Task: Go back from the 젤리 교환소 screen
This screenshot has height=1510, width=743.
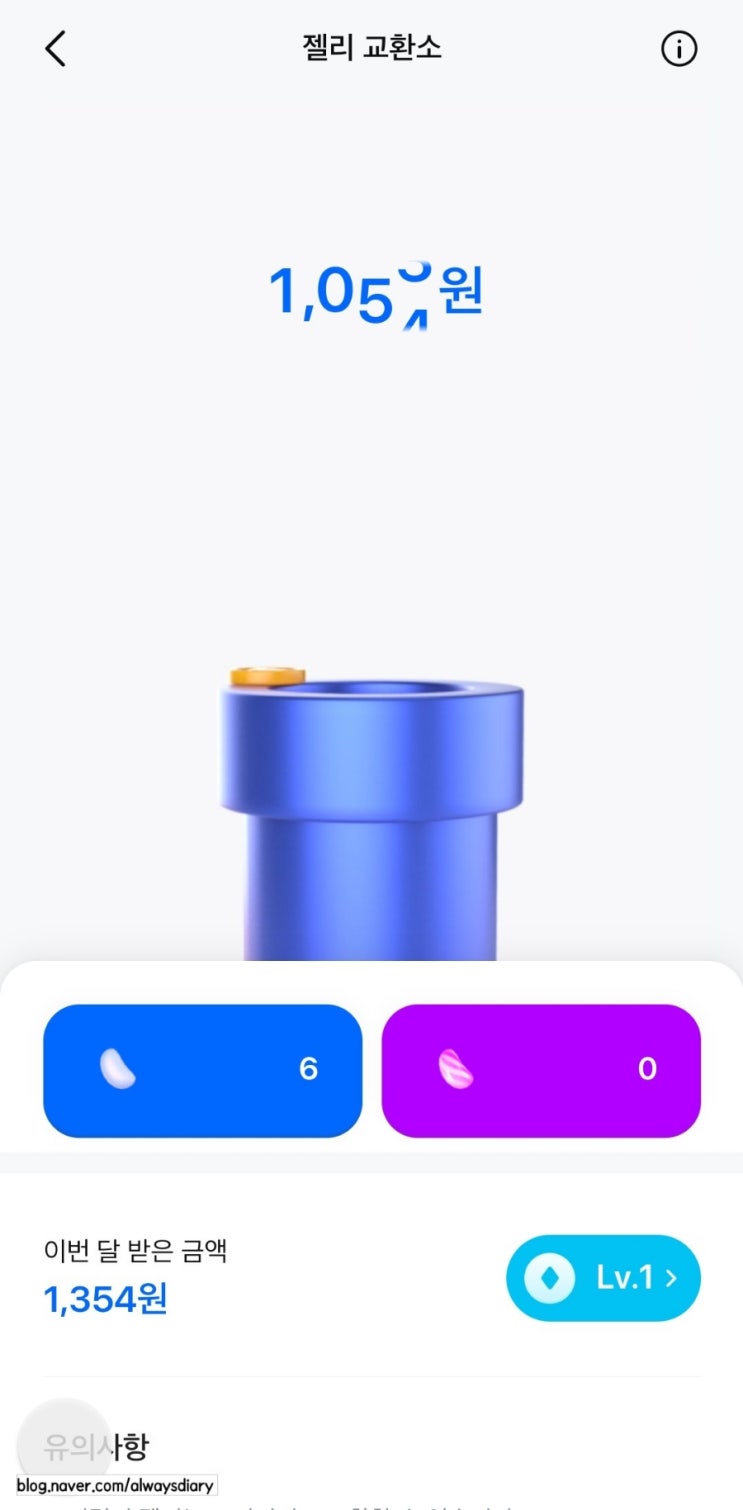Action: [x=56, y=48]
